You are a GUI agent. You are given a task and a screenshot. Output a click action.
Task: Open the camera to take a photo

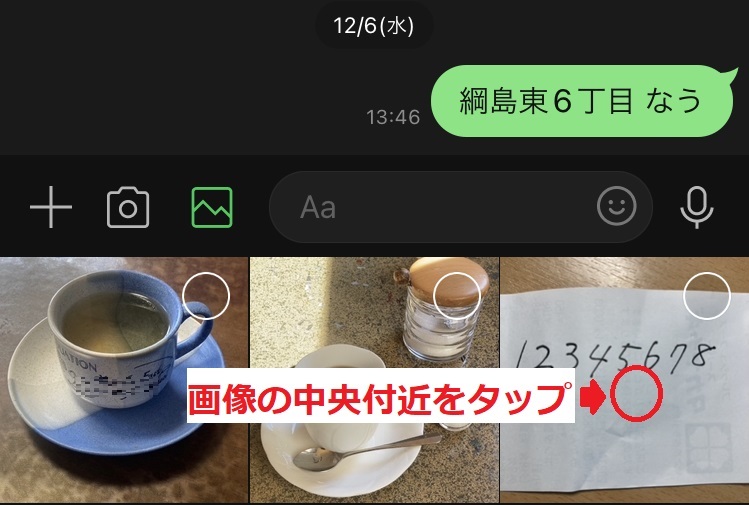click(x=128, y=208)
